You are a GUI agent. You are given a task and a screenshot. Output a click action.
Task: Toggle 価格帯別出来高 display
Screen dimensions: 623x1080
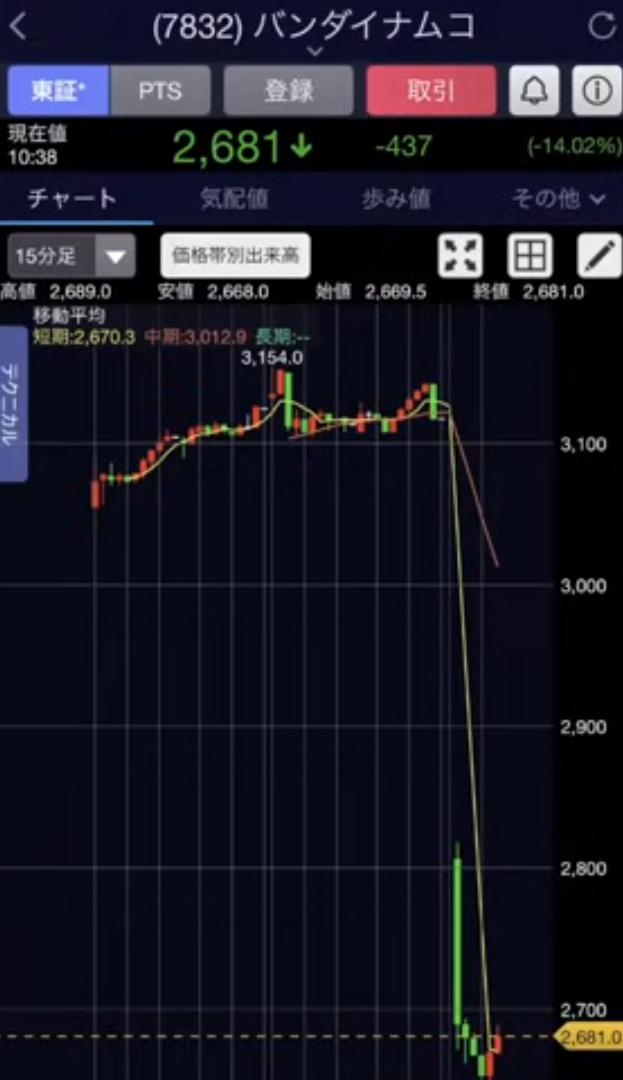[235, 256]
